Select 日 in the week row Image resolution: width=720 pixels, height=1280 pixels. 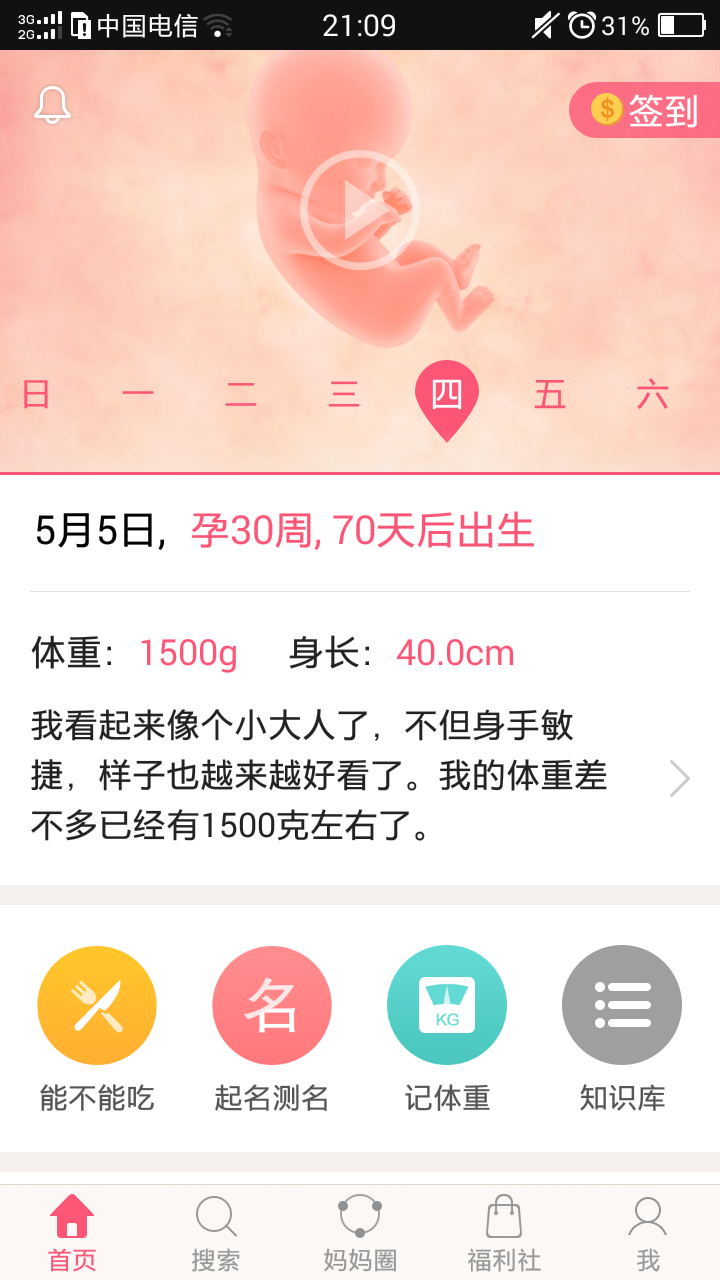36,395
